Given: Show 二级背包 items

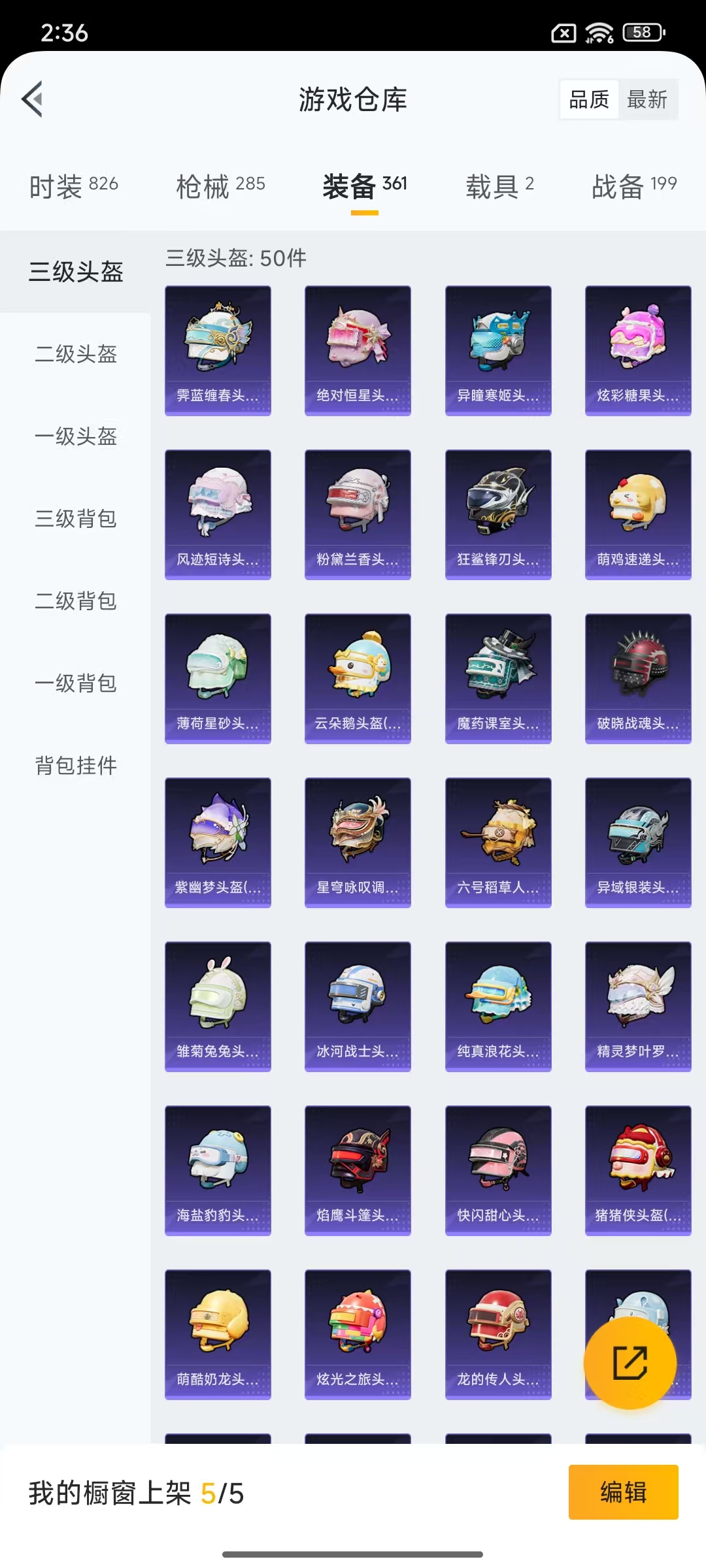Looking at the screenshot, I should point(76,601).
